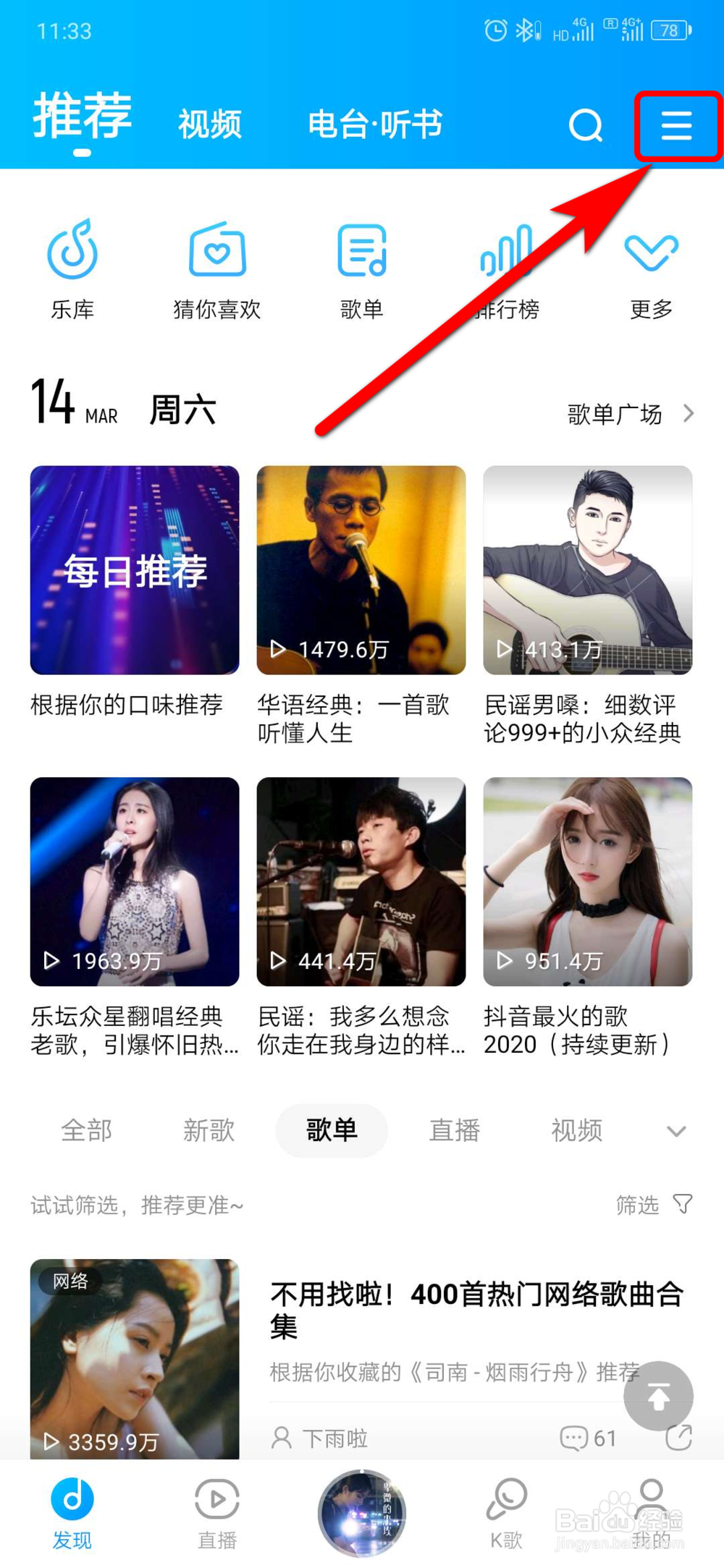This screenshot has height=1568, width=724.
Task: Switch to the K歌 bottom tab
Action: [506, 1512]
